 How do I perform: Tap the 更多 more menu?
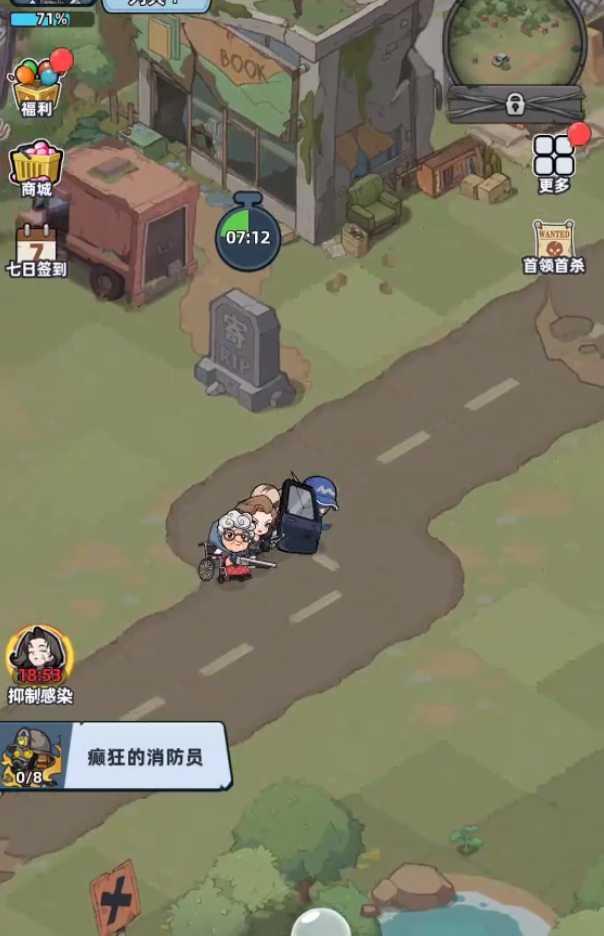click(x=553, y=163)
